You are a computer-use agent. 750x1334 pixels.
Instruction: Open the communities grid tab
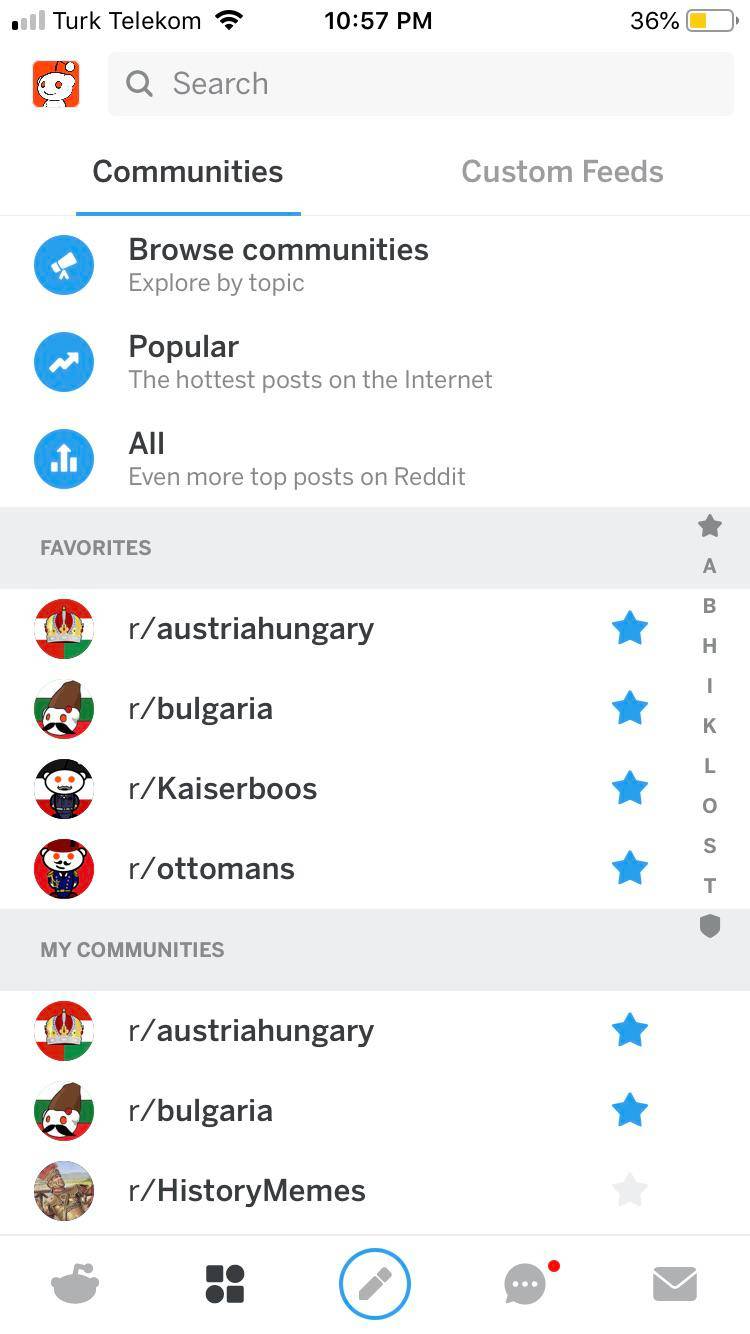click(x=225, y=1284)
